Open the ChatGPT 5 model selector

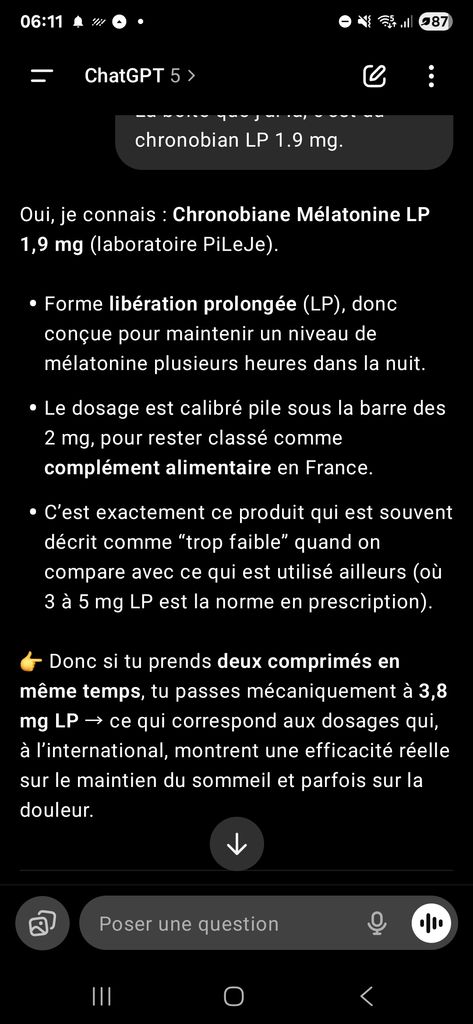tap(140, 76)
